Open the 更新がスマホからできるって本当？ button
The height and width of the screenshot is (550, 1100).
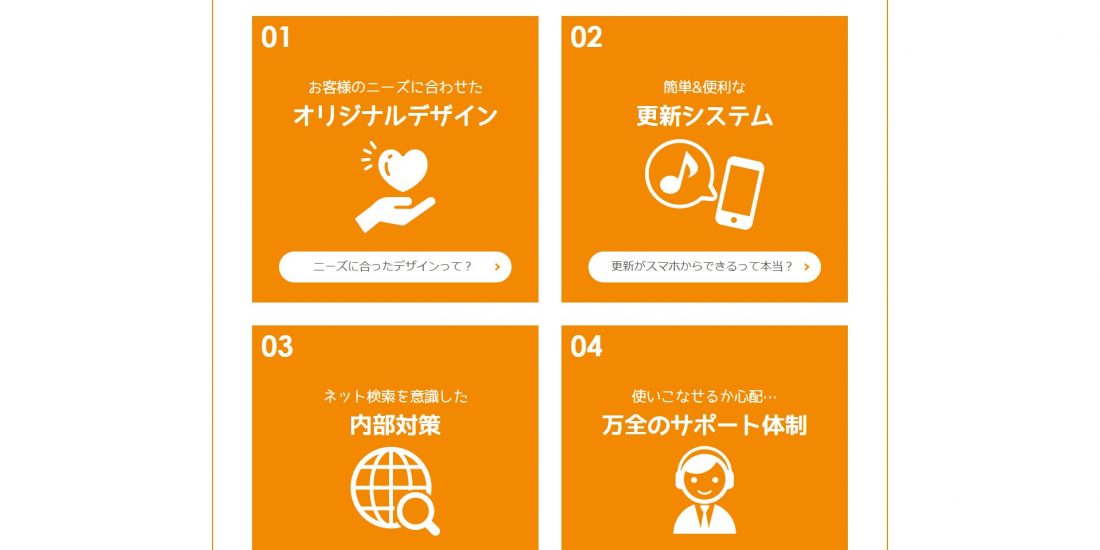[x=704, y=267]
